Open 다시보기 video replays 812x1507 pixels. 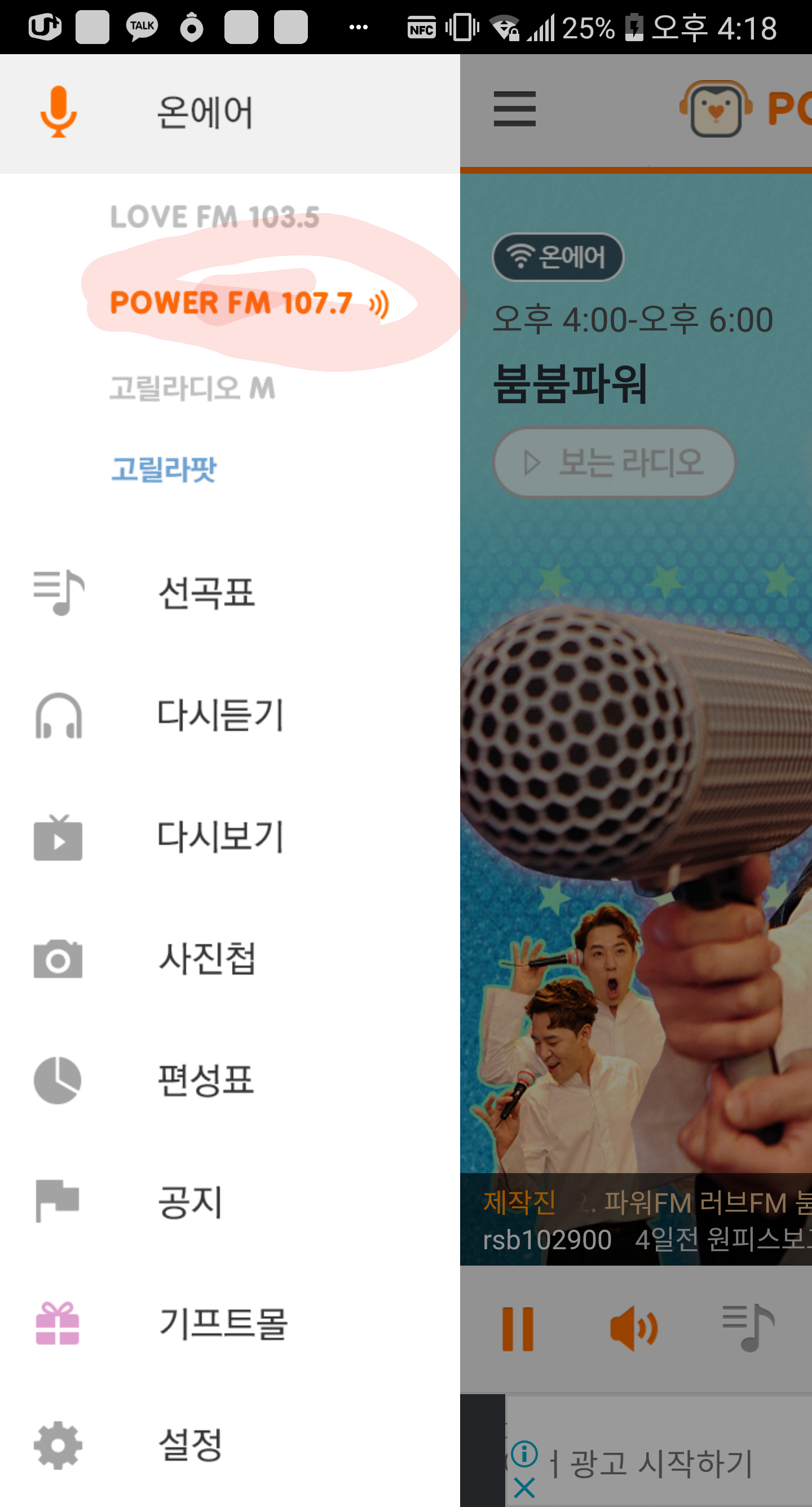(220, 836)
